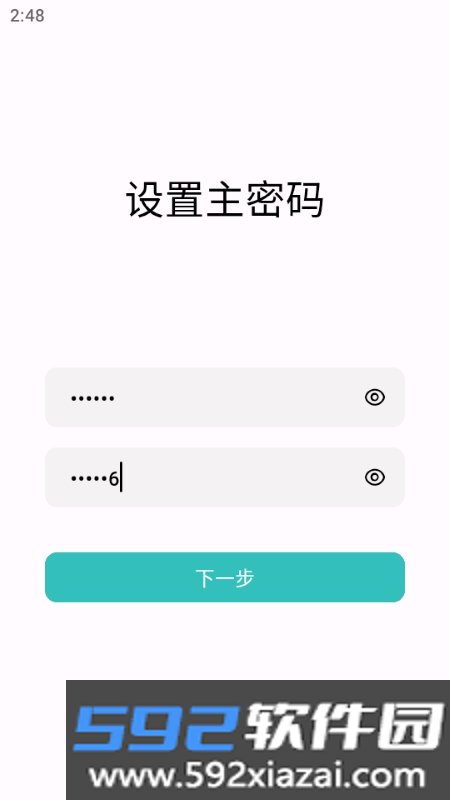
Task: Reveal the confirm password with the eye icon
Action: (374, 478)
